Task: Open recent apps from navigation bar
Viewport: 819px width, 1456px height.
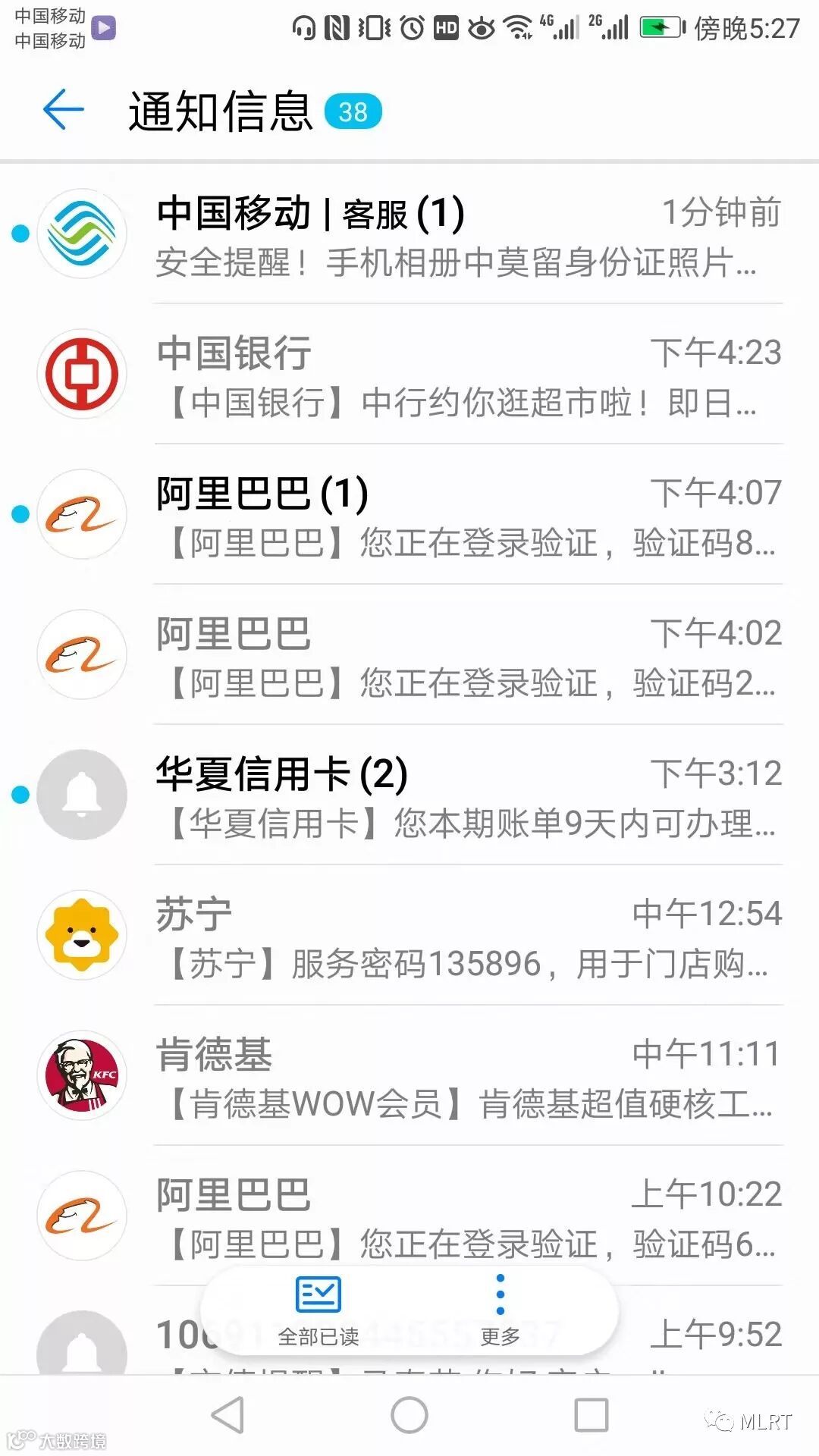Action: [591, 1415]
